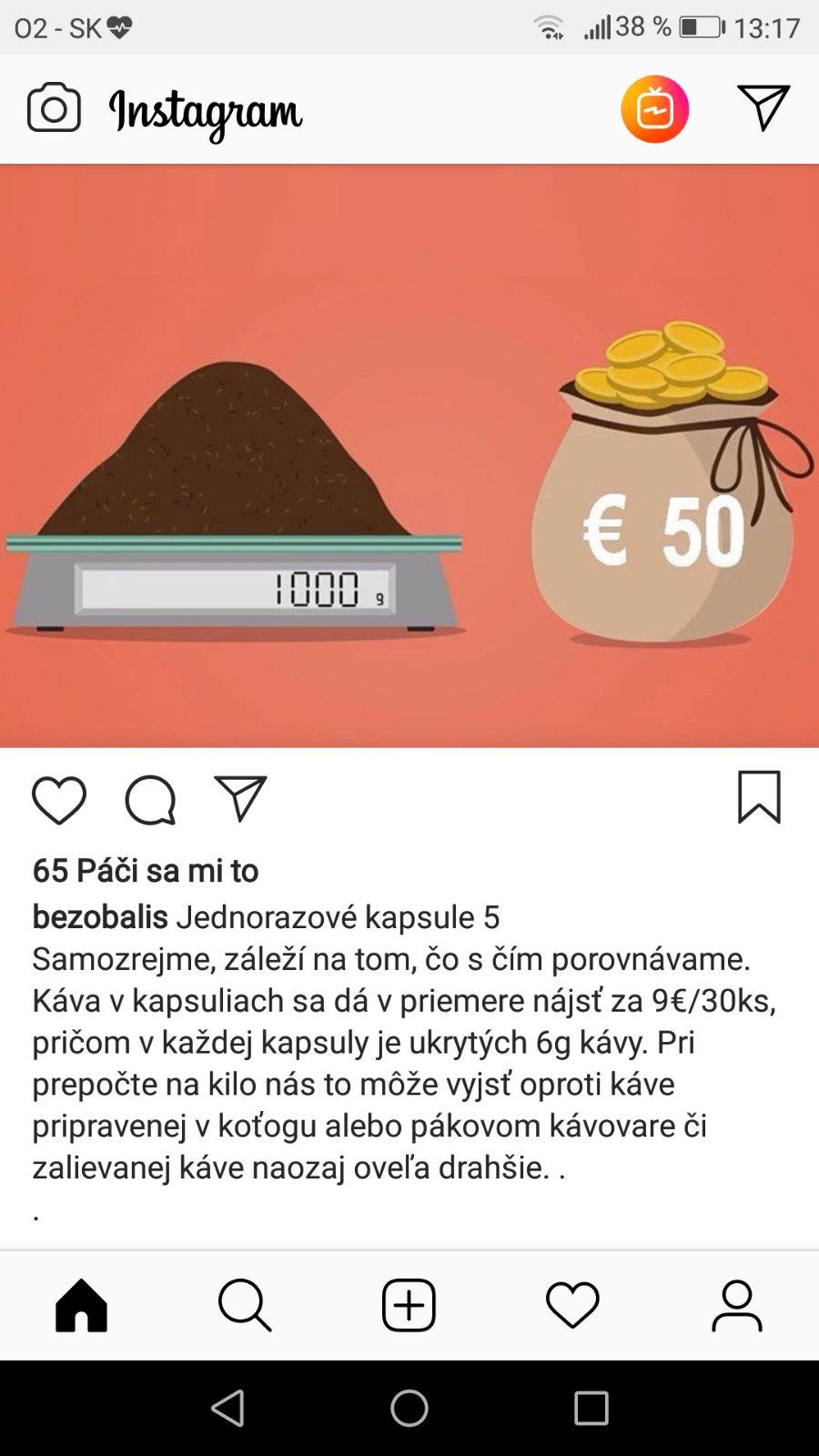This screenshot has width=819, height=1456.
Task: Like the bezobalis post
Action: 59,800
